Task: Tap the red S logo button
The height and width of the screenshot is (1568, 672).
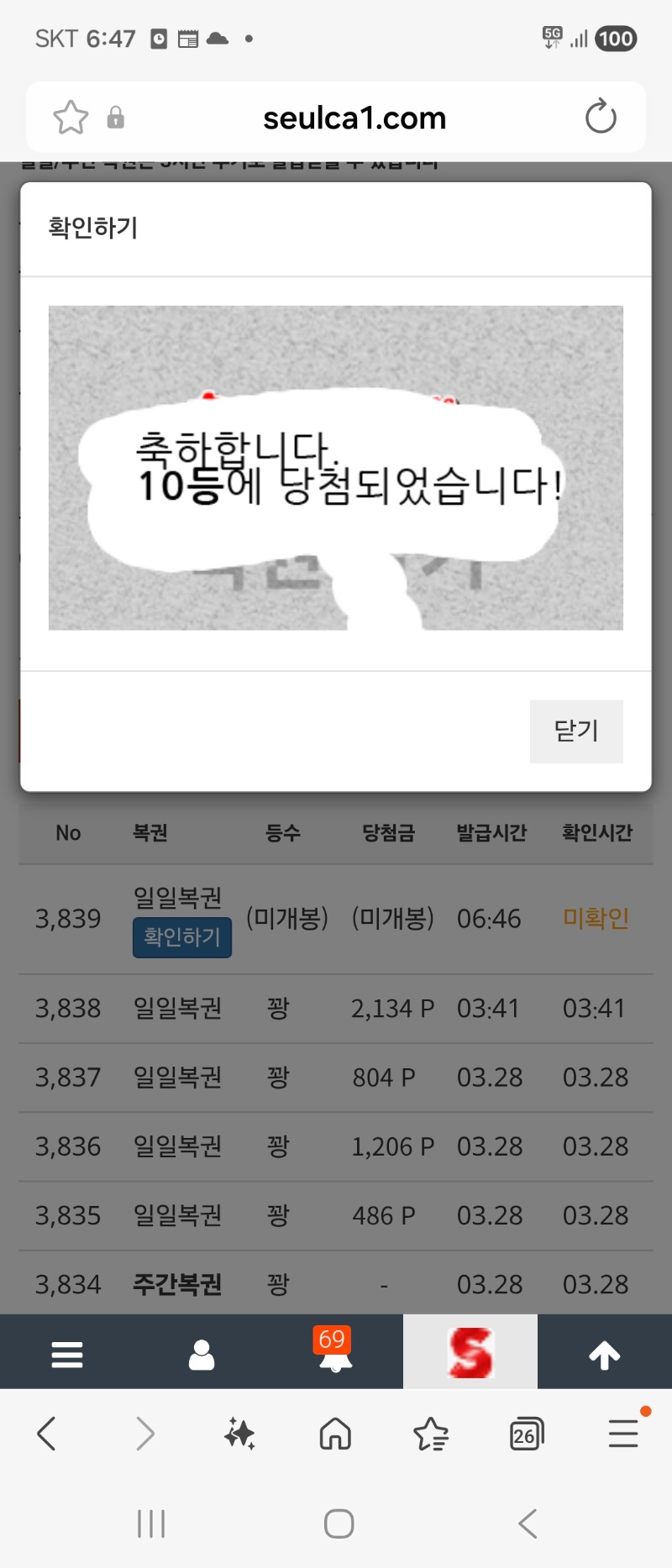Action: [470, 1352]
